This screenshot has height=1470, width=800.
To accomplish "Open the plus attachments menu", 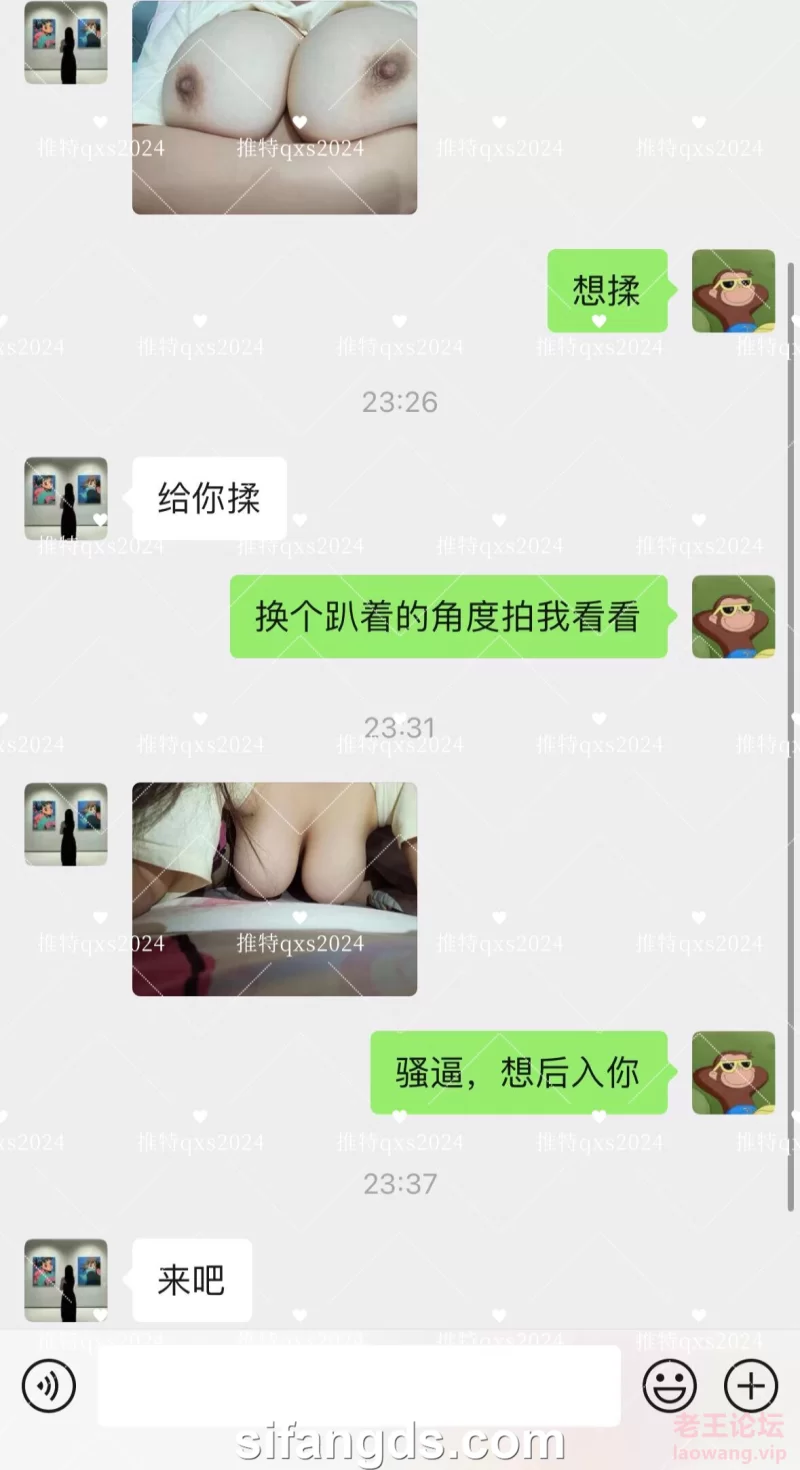I will (750, 1386).
